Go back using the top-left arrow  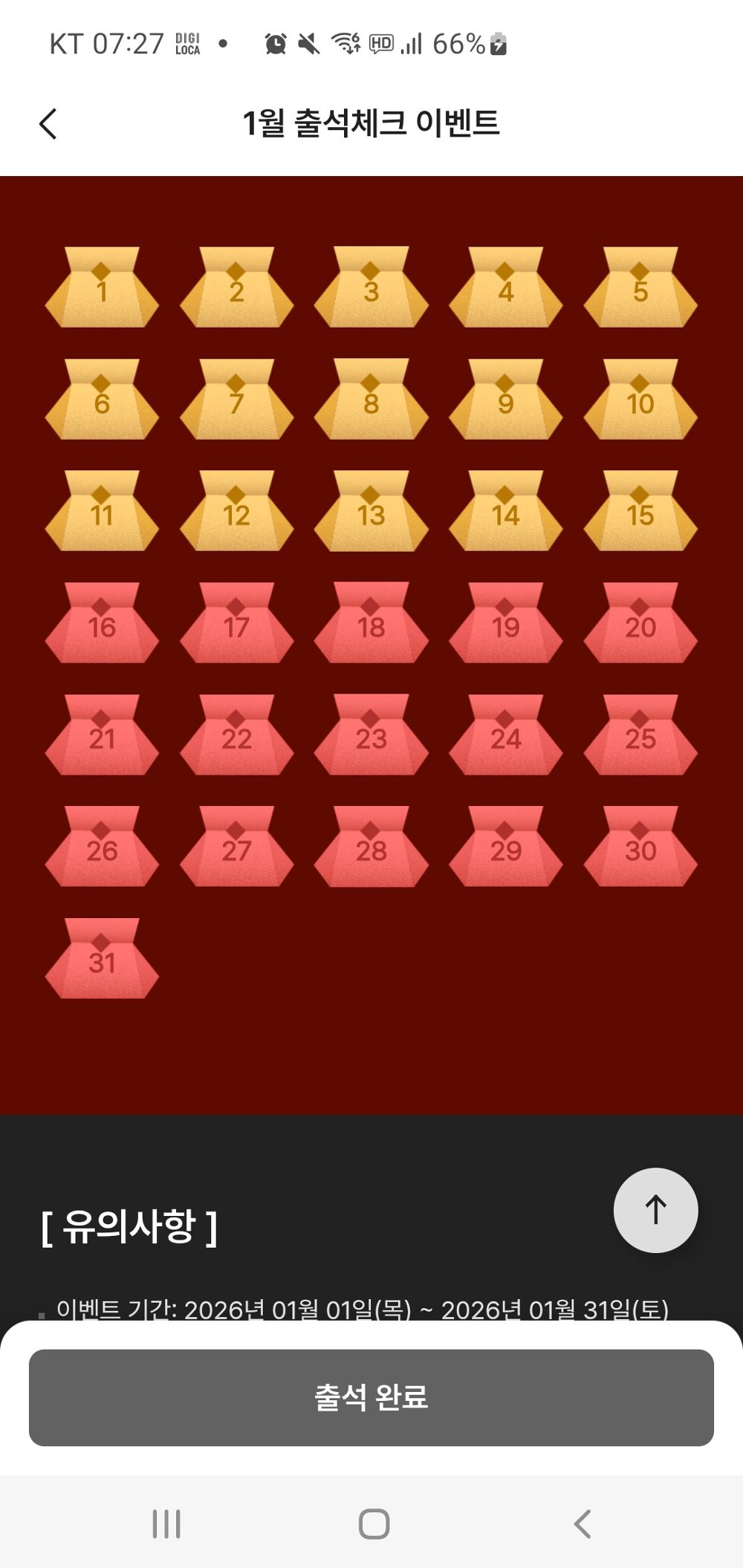pos(48,123)
